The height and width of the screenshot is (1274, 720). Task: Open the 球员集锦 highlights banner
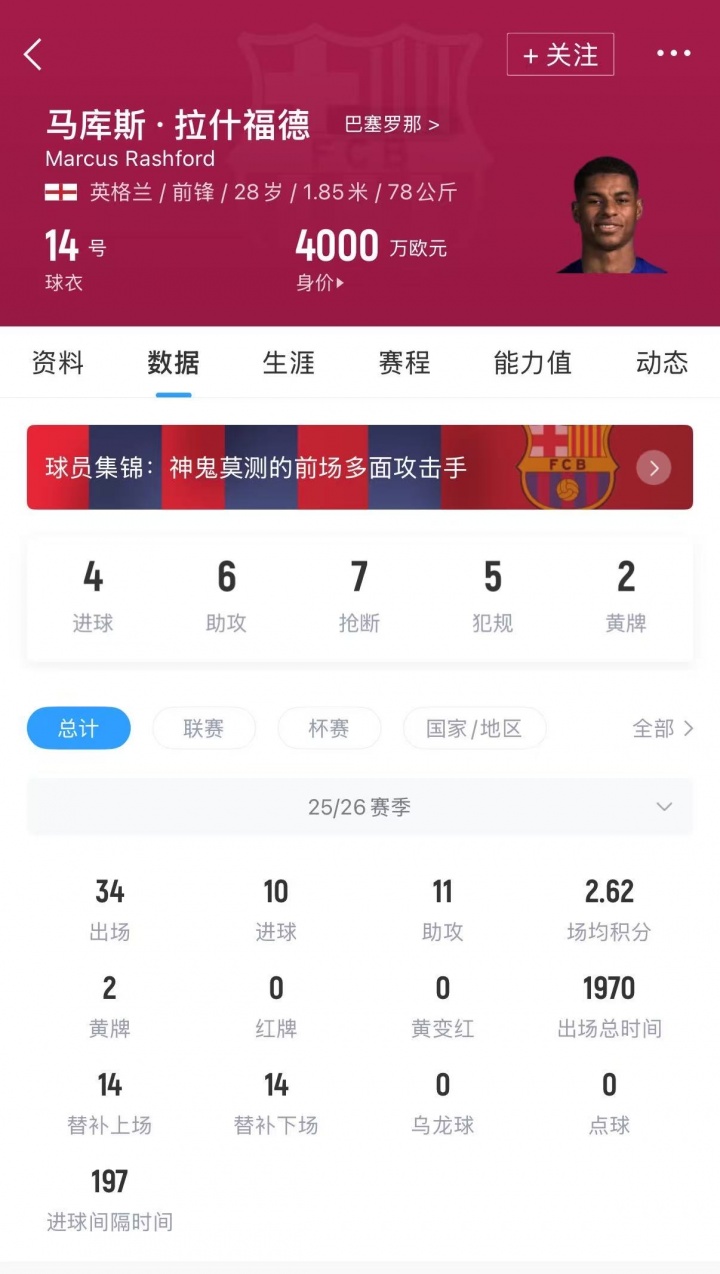point(359,467)
